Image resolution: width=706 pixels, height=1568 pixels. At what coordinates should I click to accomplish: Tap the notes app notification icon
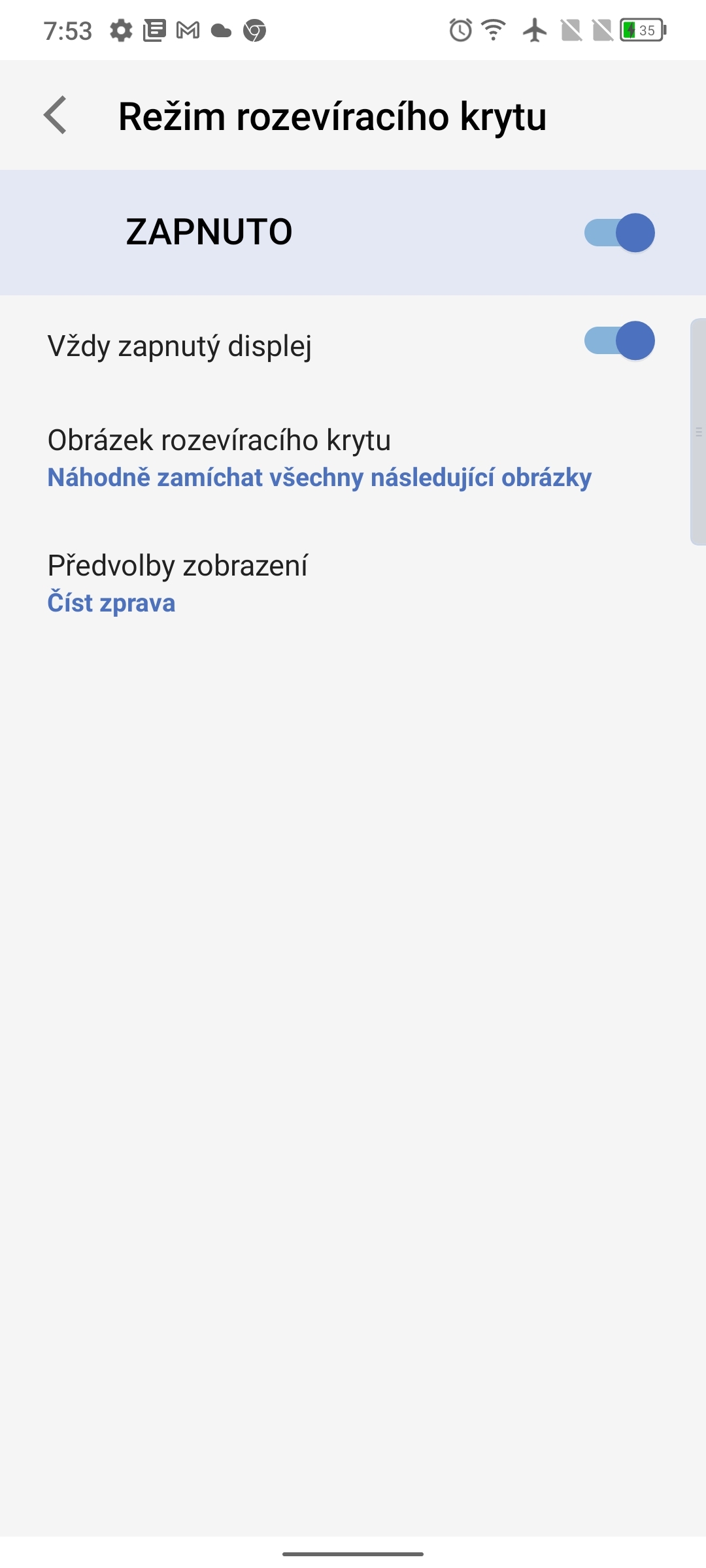click(x=154, y=29)
